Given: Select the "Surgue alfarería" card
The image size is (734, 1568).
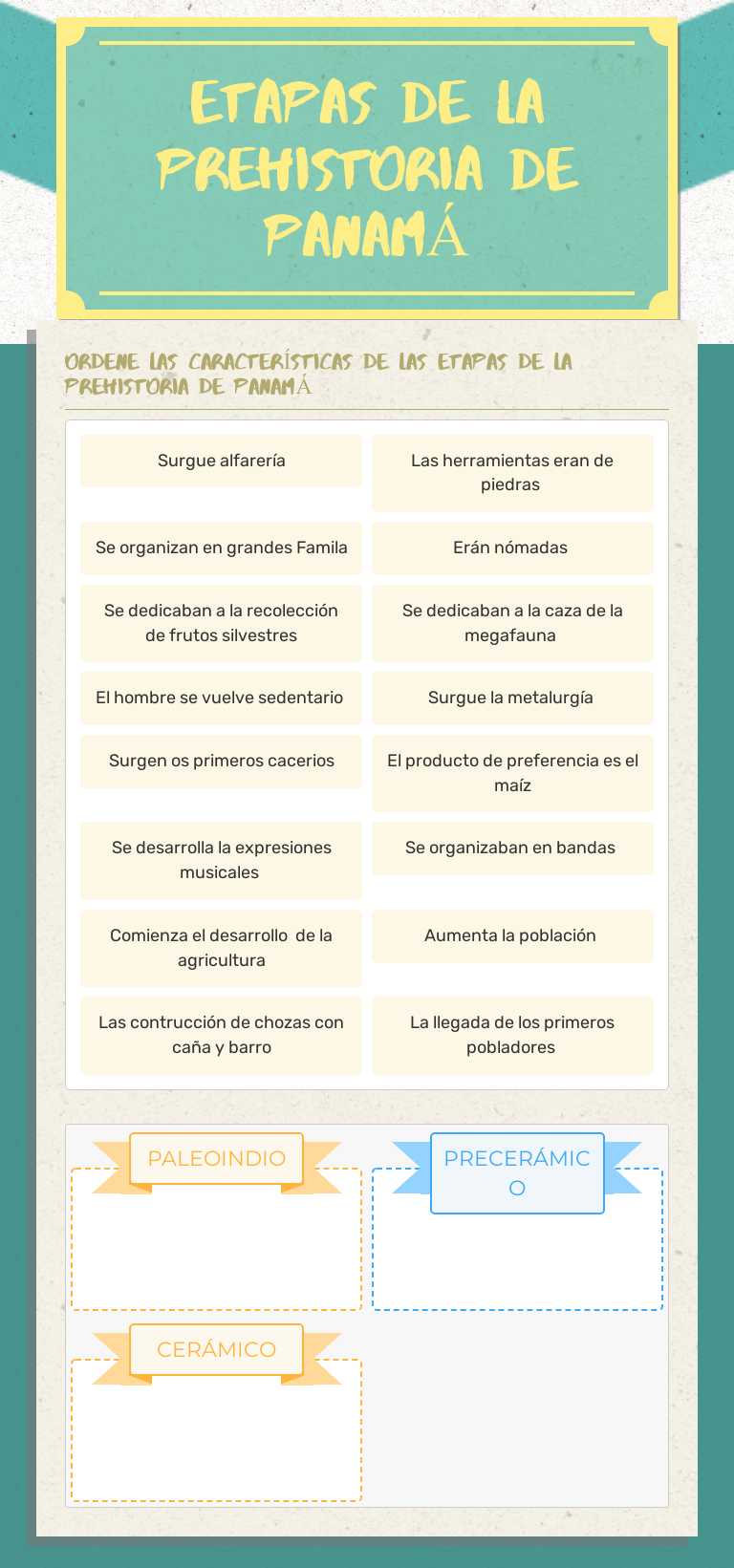Looking at the screenshot, I should point(221,460).
